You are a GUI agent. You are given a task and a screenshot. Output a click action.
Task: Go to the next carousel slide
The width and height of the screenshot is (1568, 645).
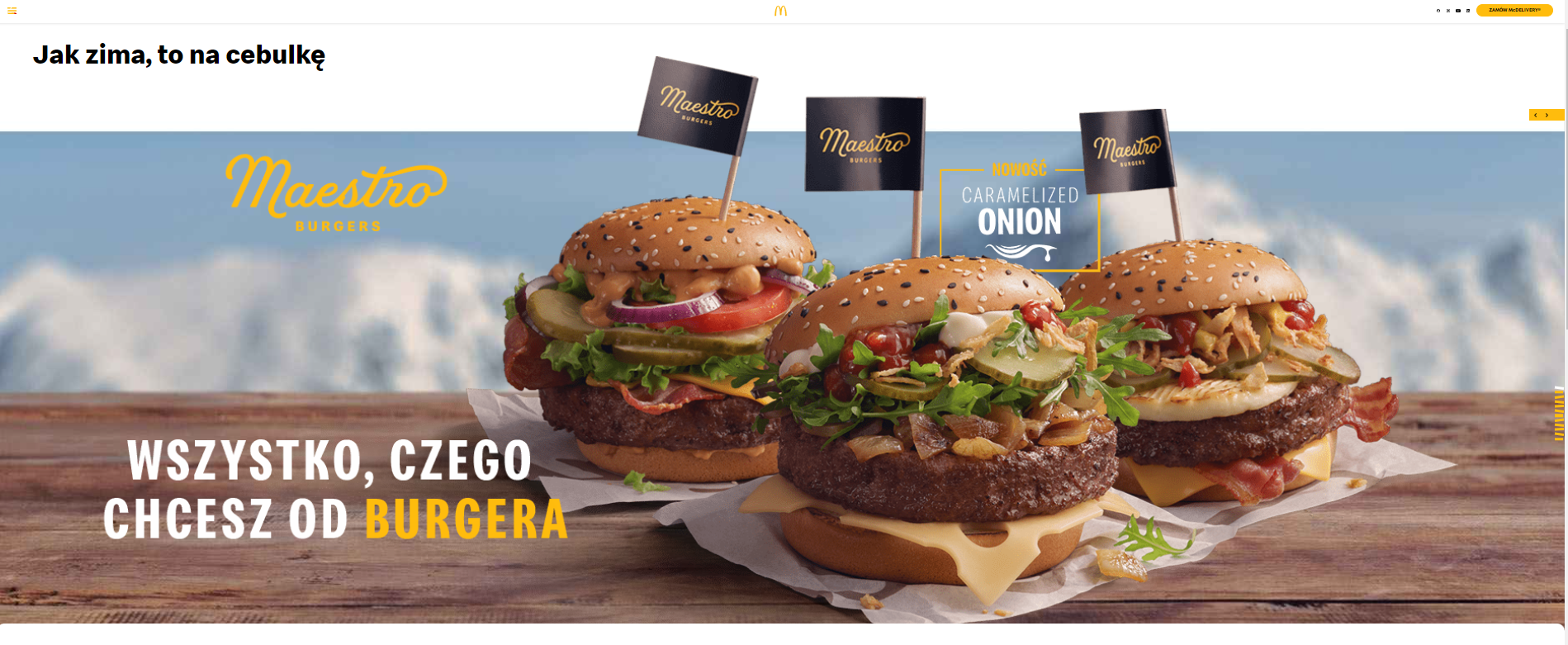pyautogui.click(x=1547, y=115)
